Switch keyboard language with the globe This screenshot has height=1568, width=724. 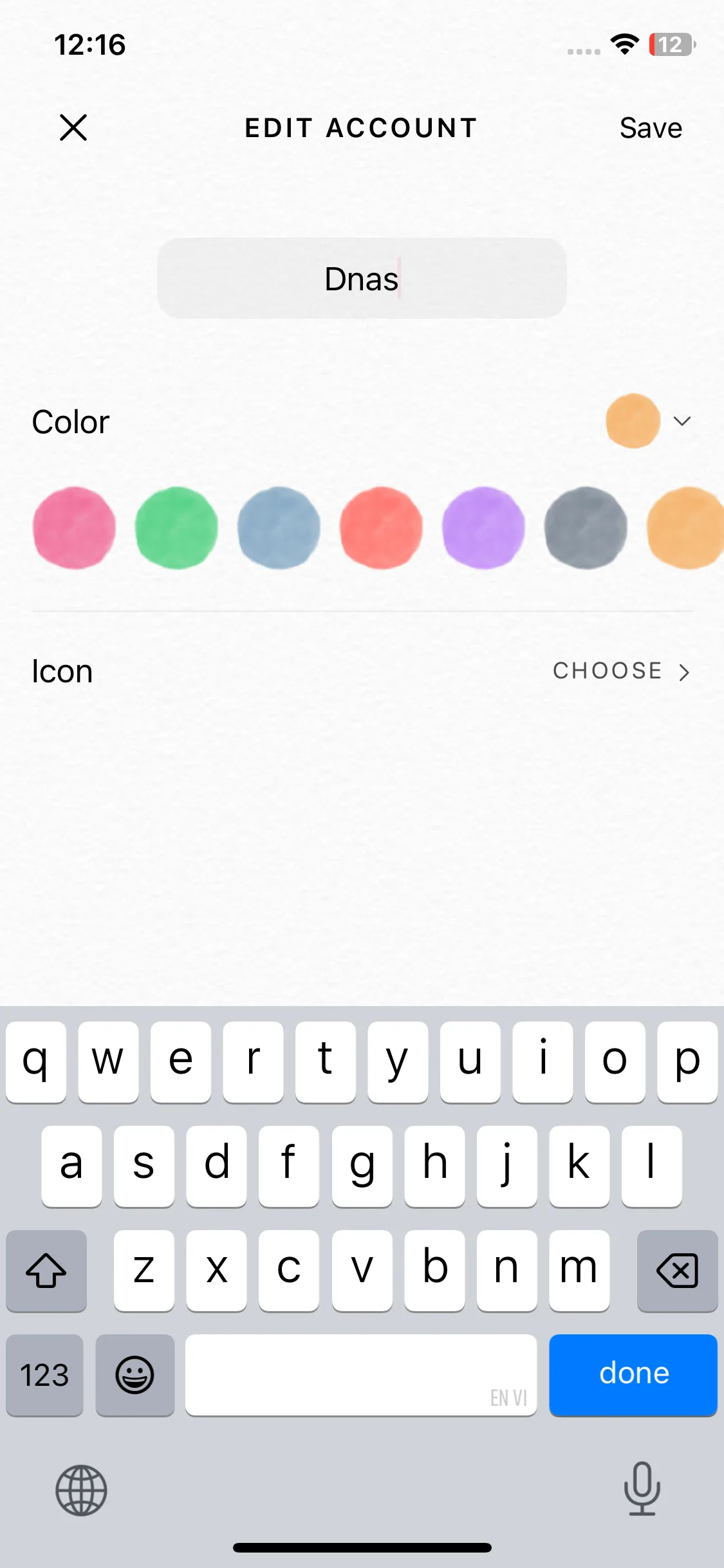[81, 1489]
